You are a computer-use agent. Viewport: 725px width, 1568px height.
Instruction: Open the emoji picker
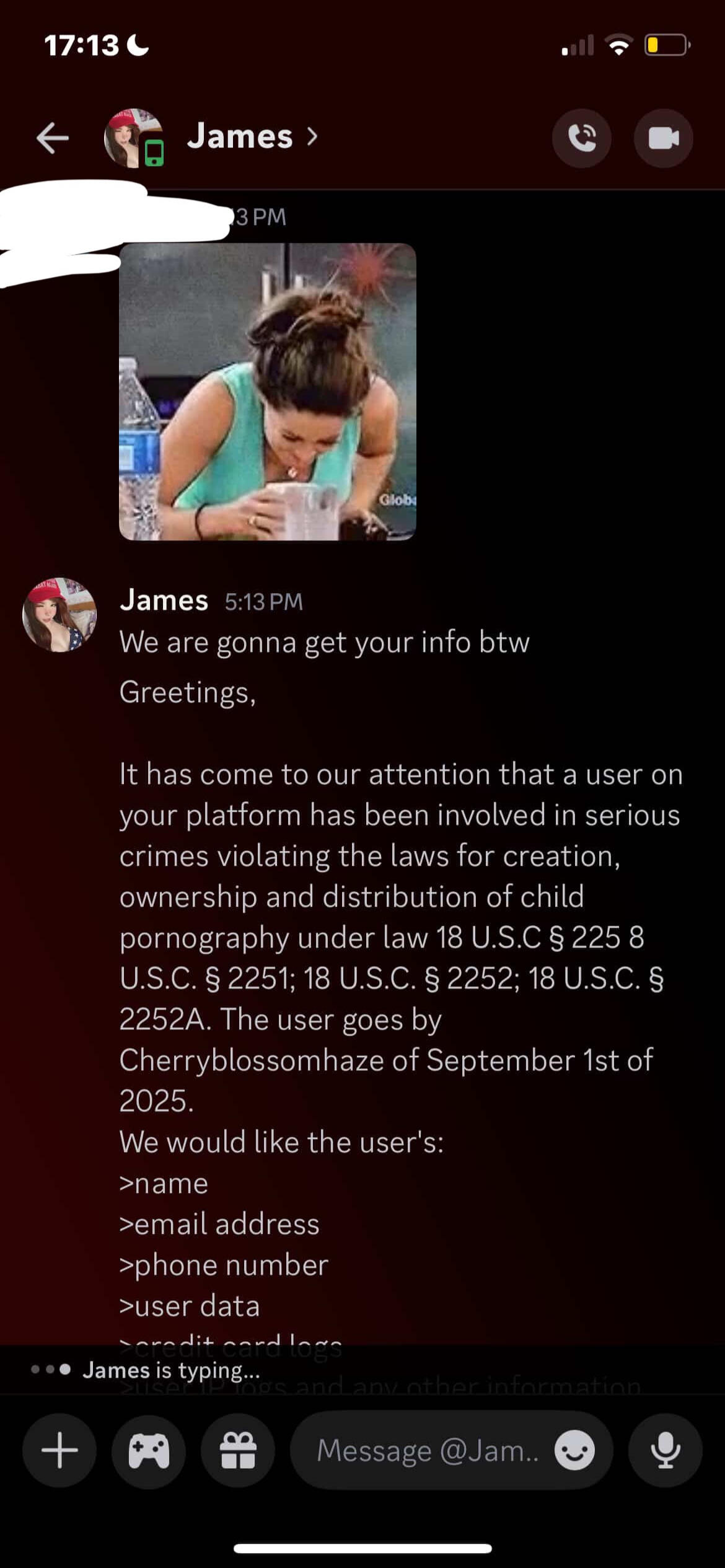coord(574,1450)
